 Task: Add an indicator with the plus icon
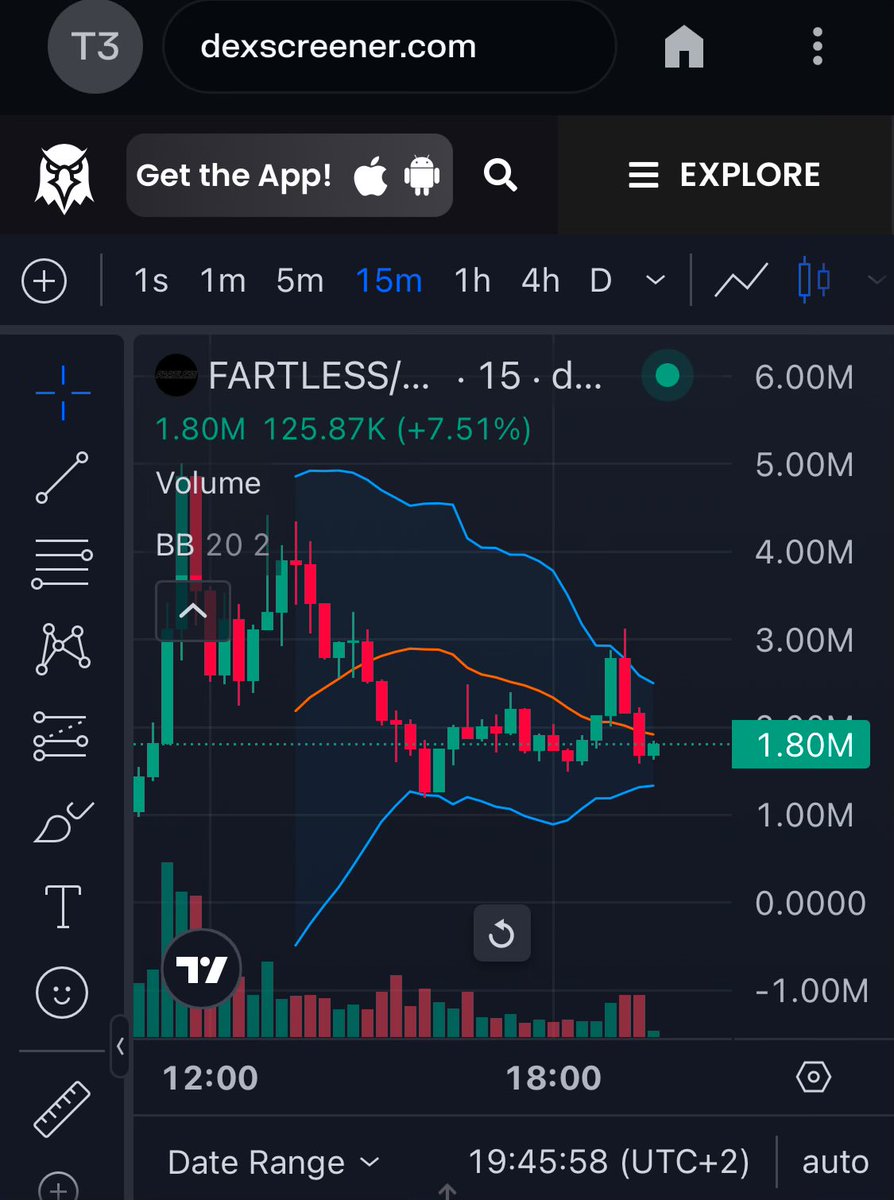(x=44, y=281)
